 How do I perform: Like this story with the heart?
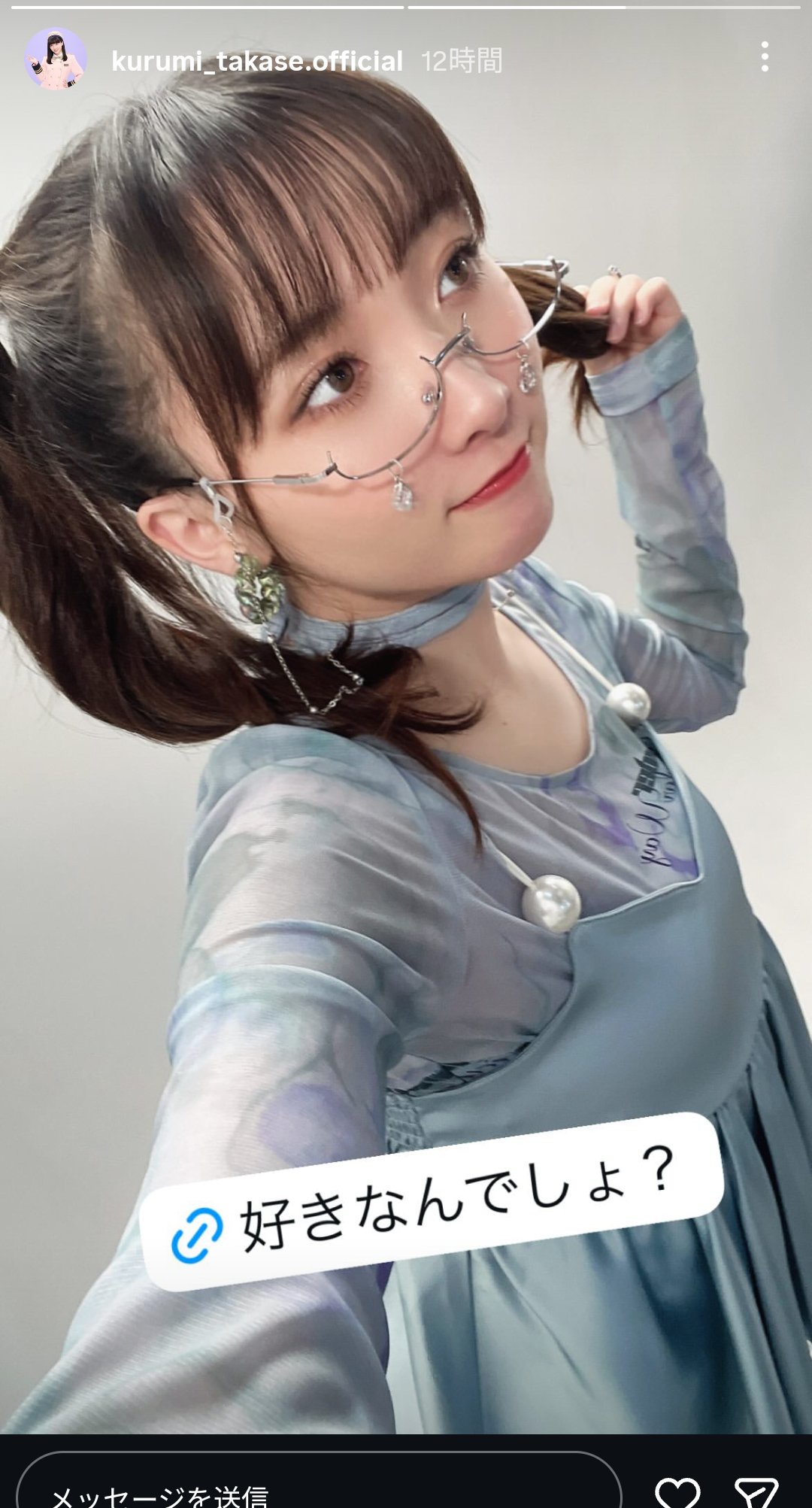(x=677, y=1491)
